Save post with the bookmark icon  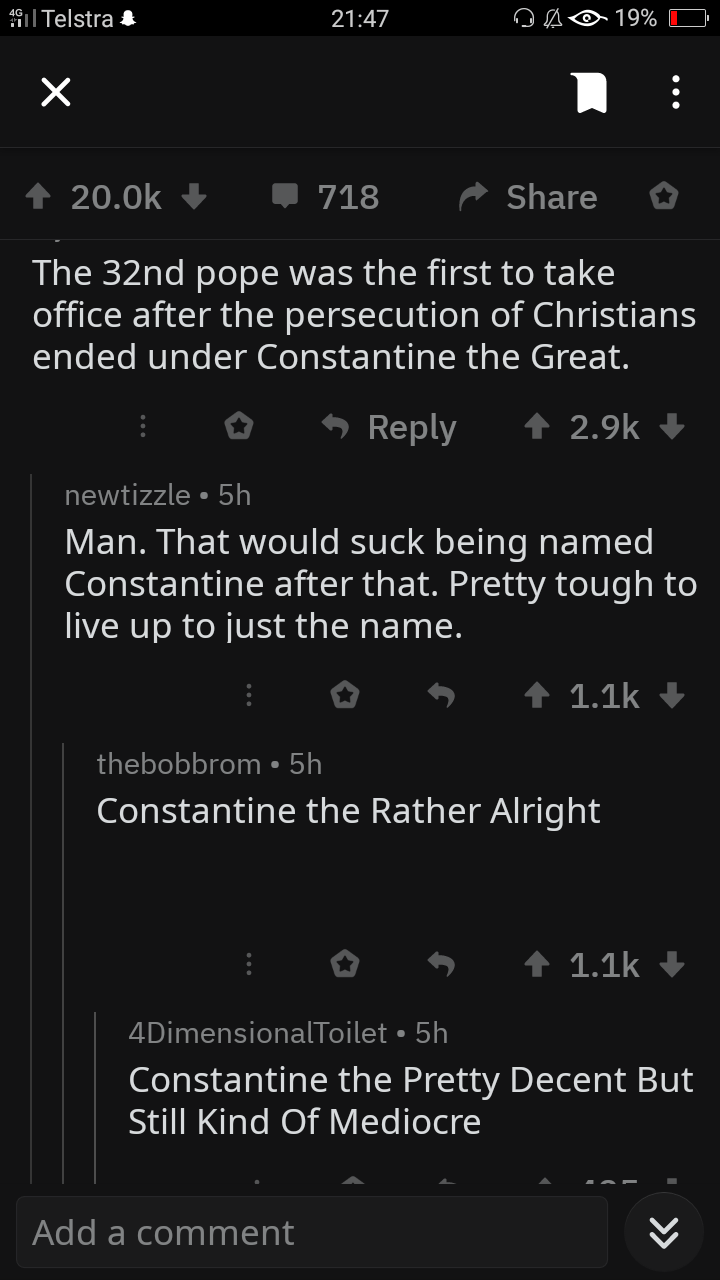tap(591, 93)
